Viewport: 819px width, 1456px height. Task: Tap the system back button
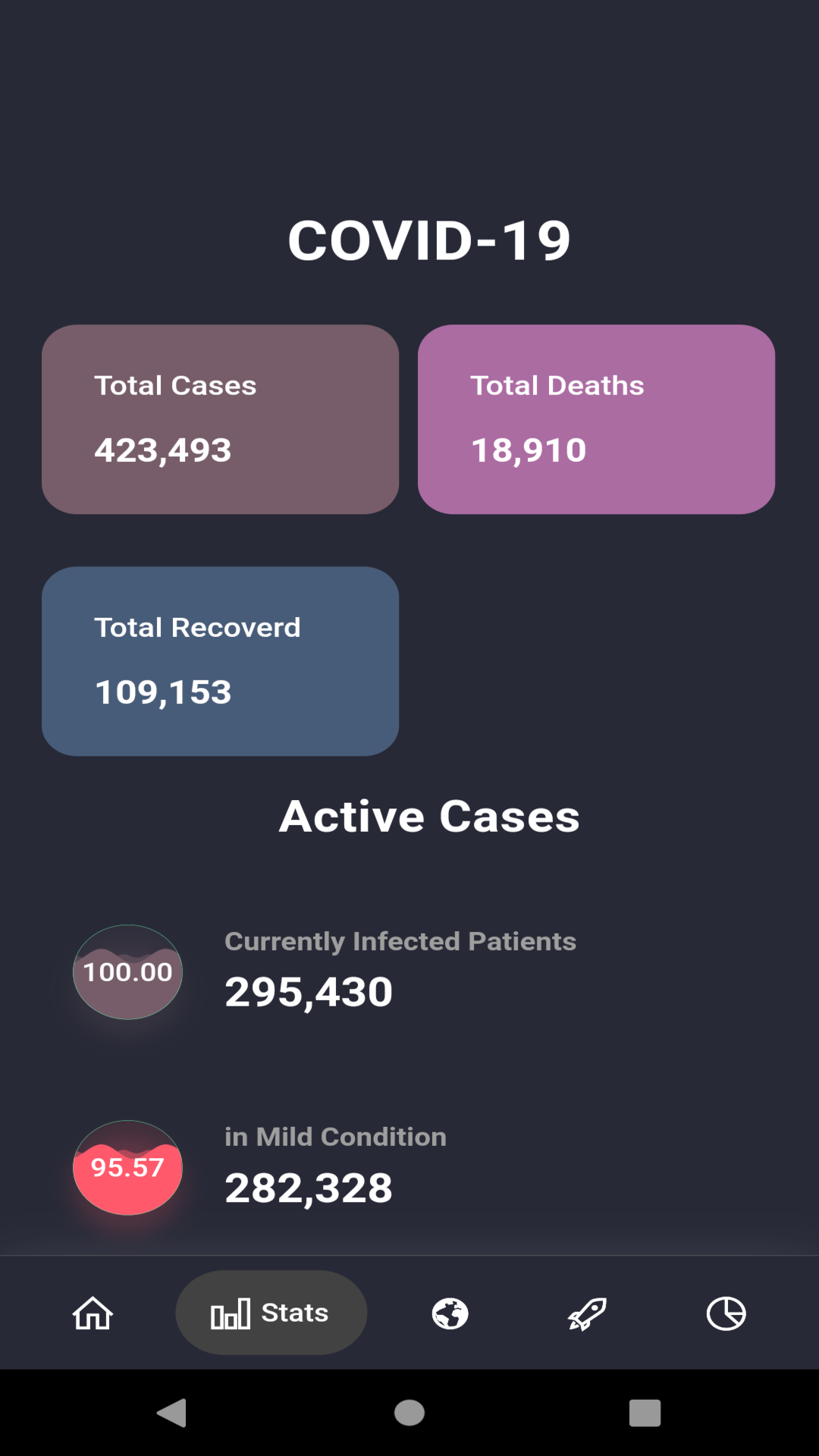pos(171,1413)
